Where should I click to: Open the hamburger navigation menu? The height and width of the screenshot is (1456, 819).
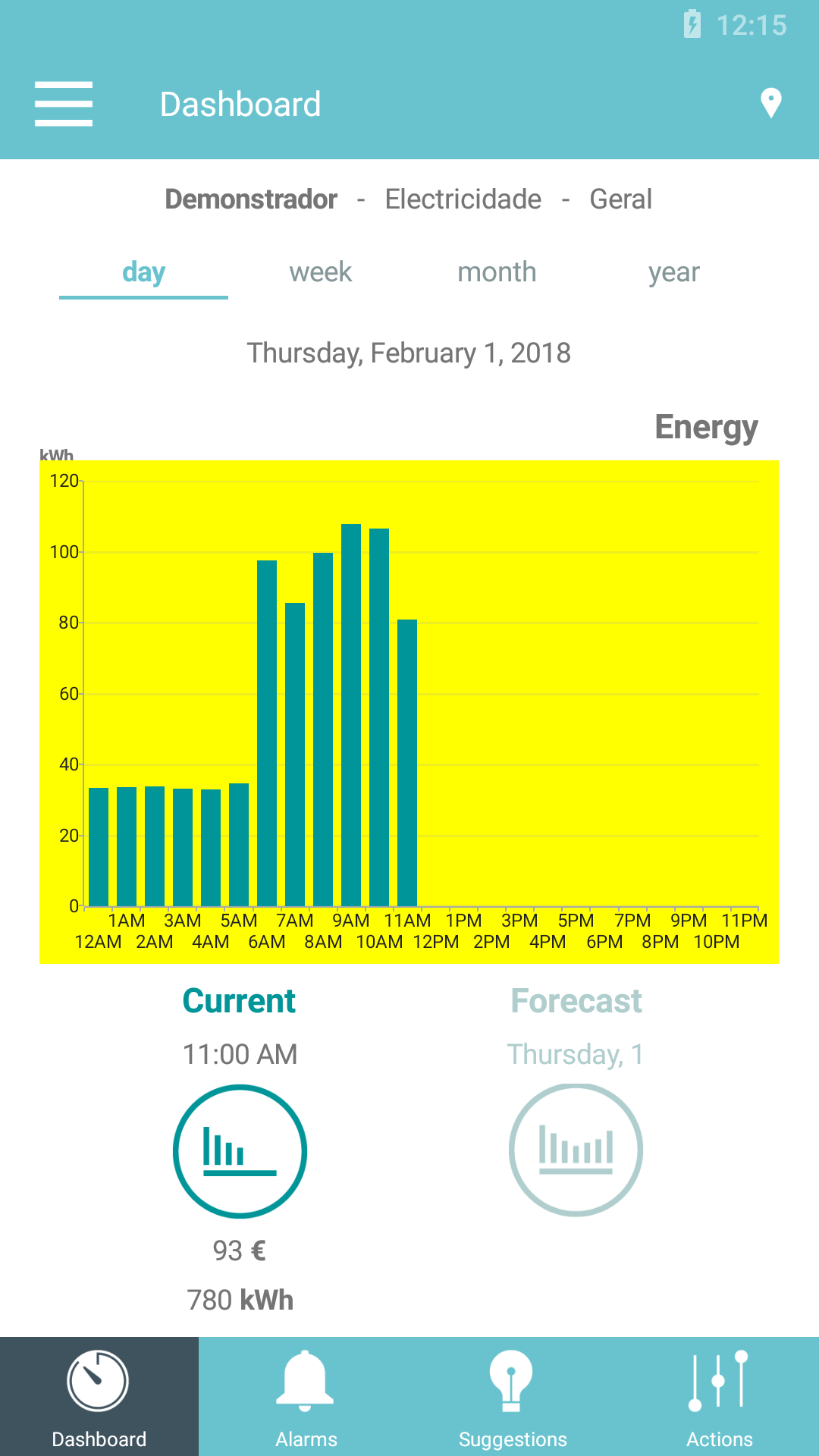[64, 104]
